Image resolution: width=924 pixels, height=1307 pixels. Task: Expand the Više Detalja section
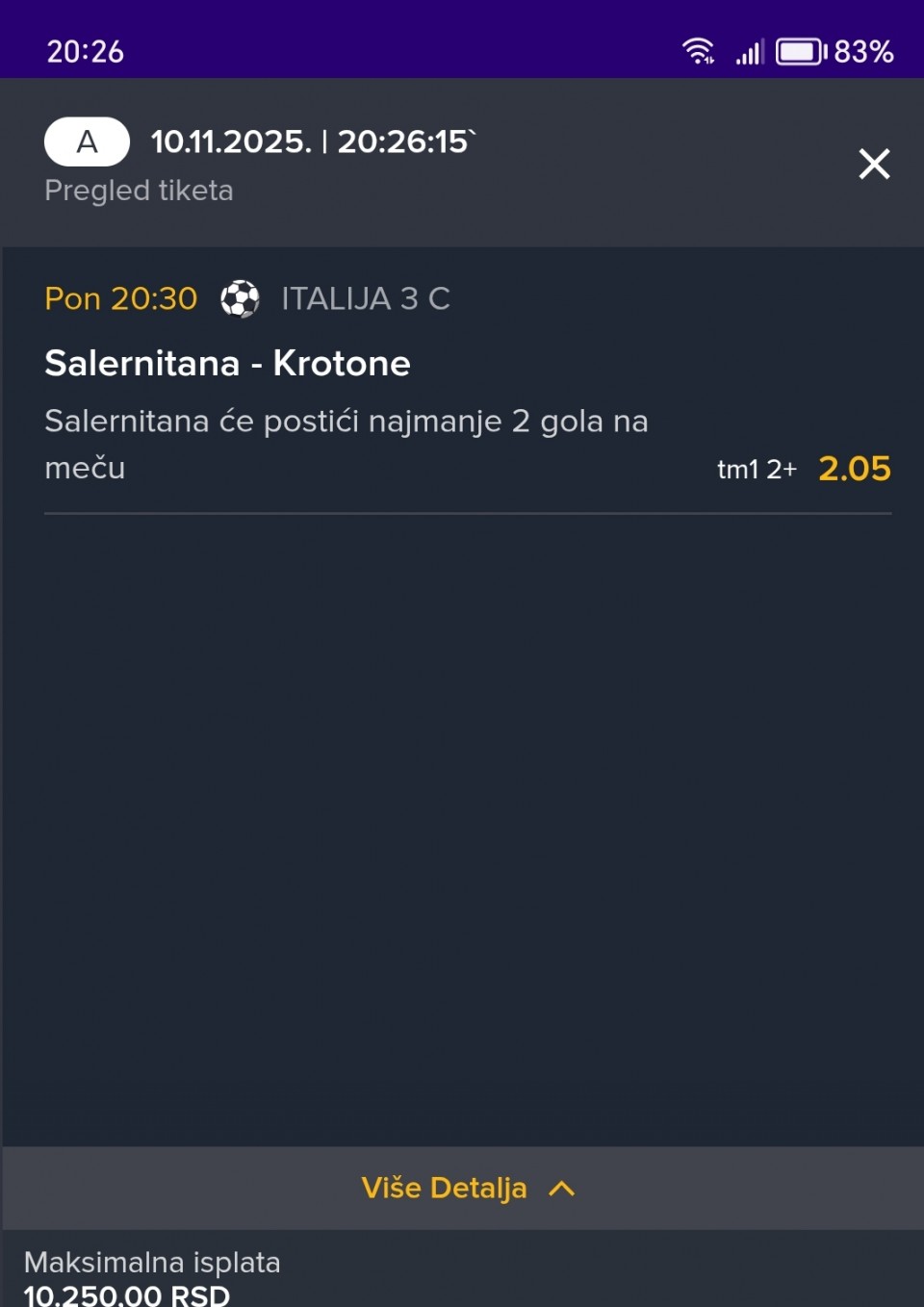pos(468,1188)
